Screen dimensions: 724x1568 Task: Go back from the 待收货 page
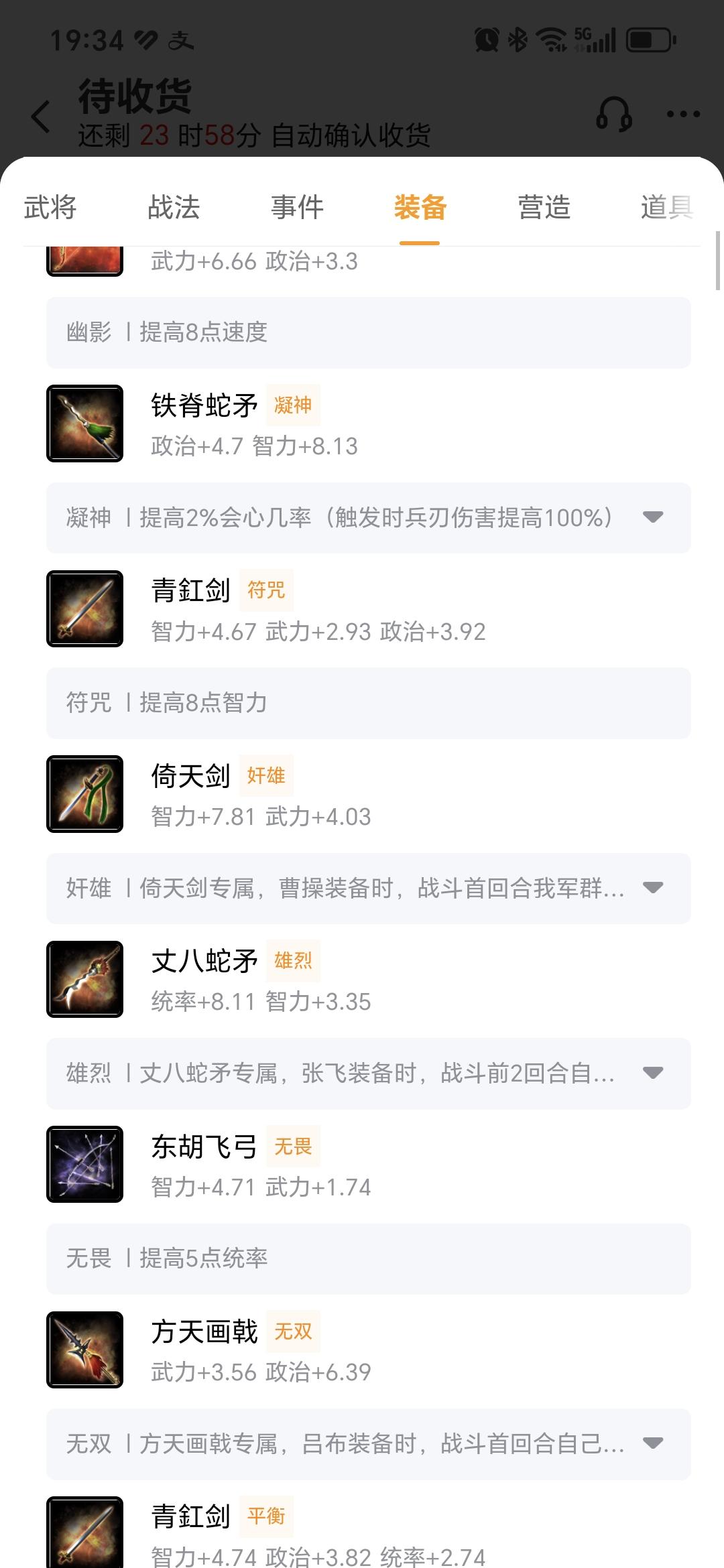[42, 117]
